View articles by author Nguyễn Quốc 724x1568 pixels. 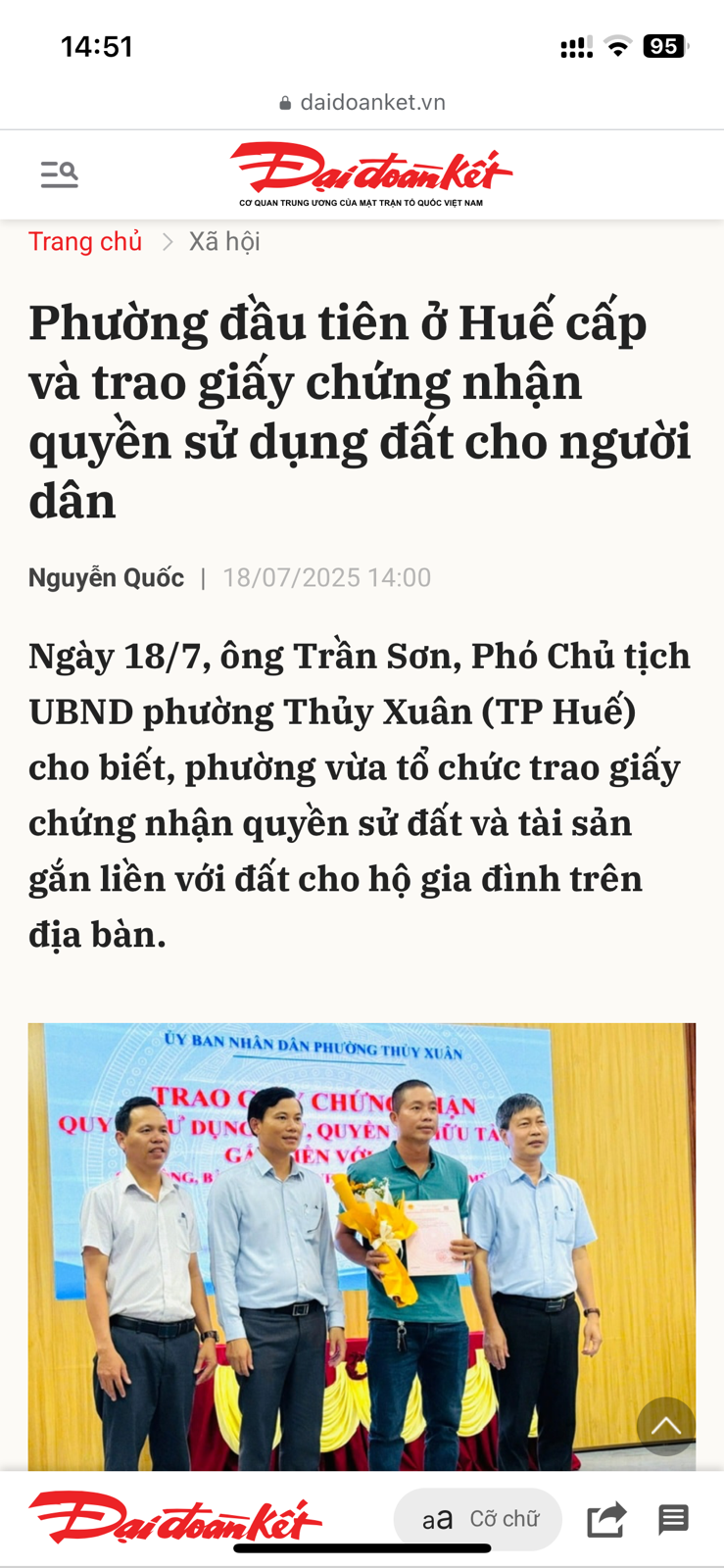tap(106, 577)
